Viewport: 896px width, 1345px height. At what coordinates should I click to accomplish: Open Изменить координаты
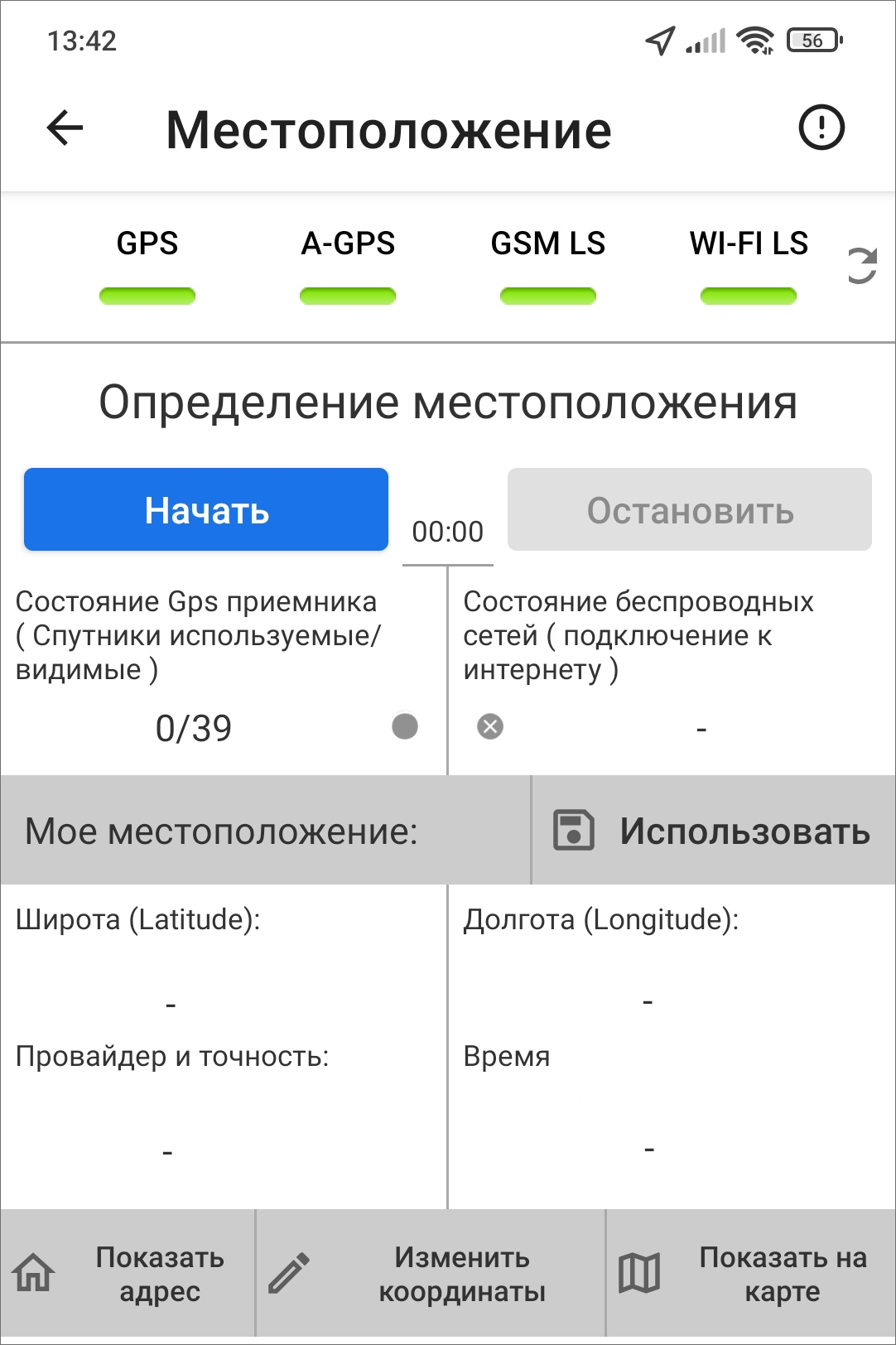[431, 1274]
